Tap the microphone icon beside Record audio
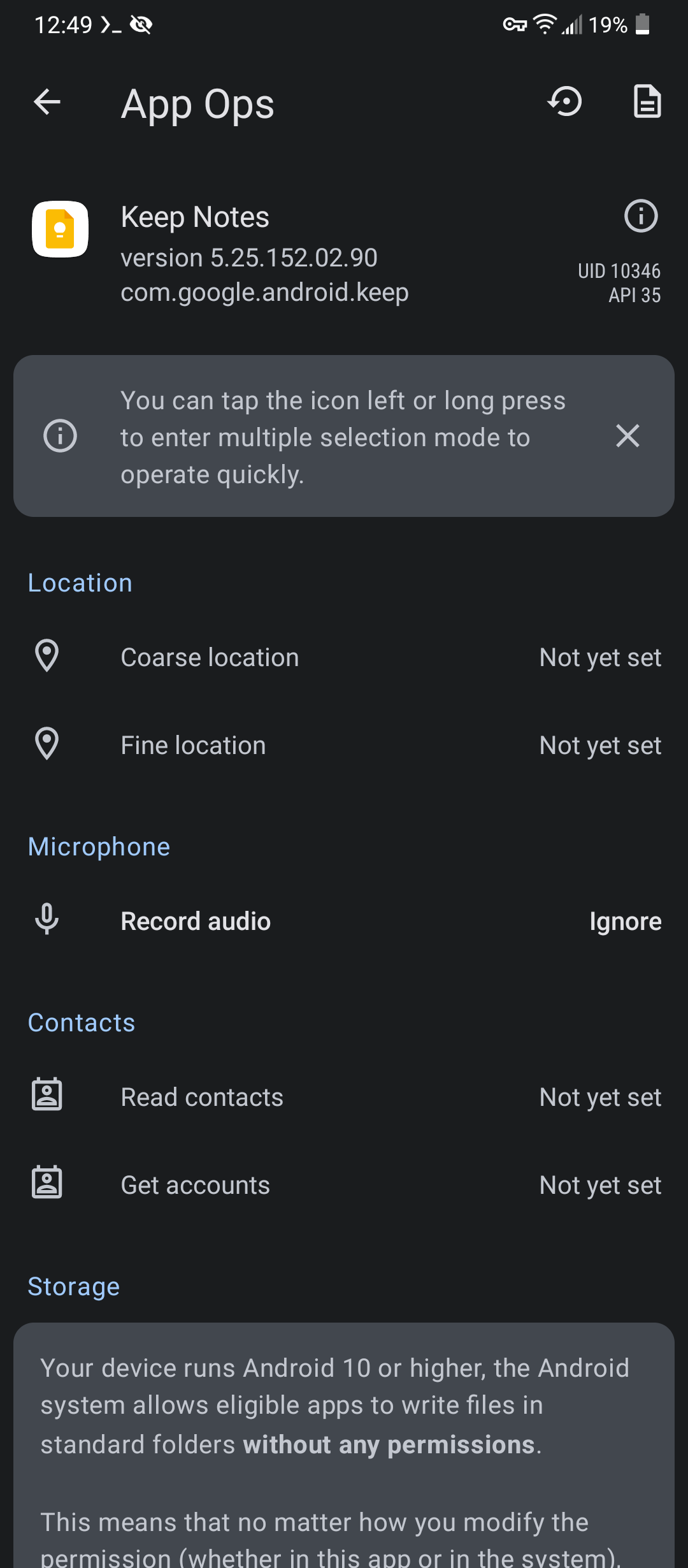 [47, 919]
